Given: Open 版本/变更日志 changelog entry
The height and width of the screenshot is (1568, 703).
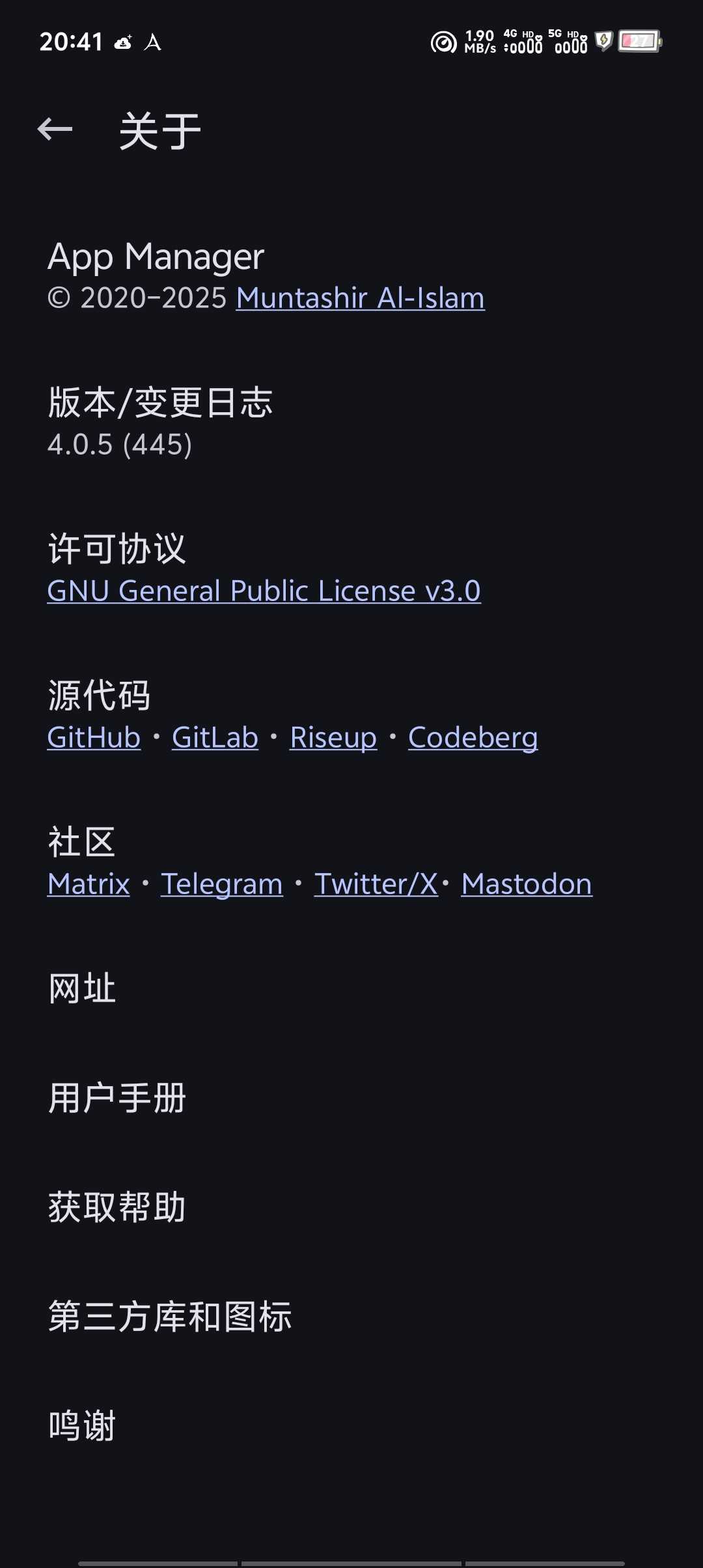Looking at the screenshot, I should tap(160, 422).
